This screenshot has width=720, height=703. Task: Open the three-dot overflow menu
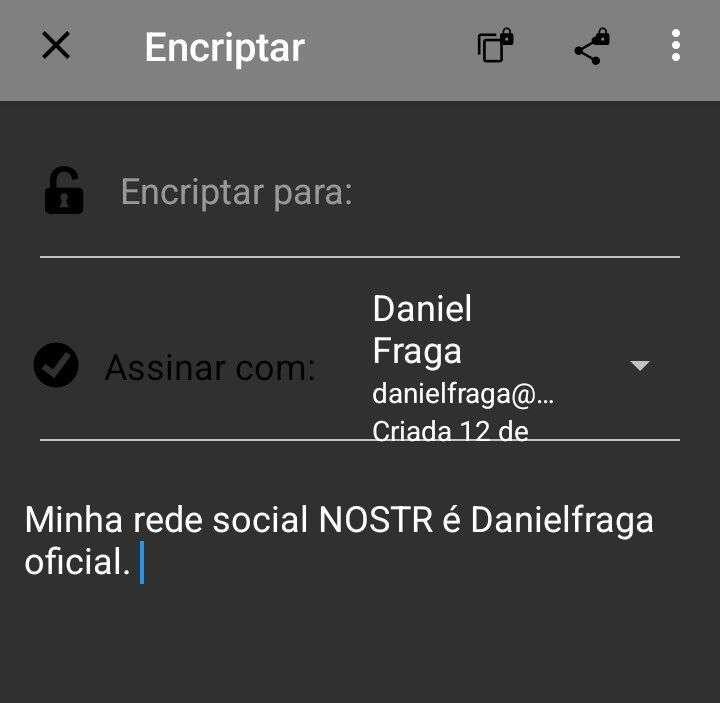[x=676, y=46]
